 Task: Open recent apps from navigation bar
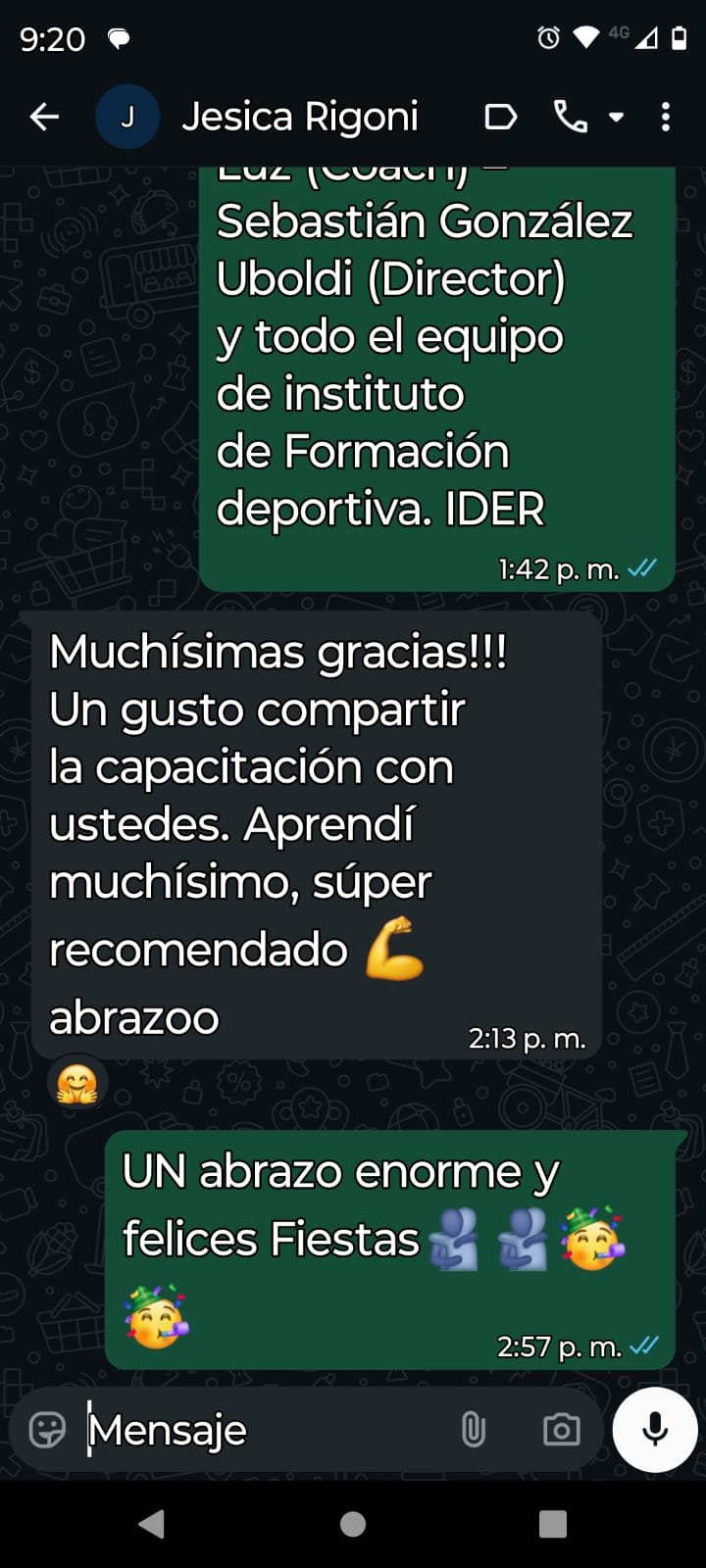[553, 1524]
